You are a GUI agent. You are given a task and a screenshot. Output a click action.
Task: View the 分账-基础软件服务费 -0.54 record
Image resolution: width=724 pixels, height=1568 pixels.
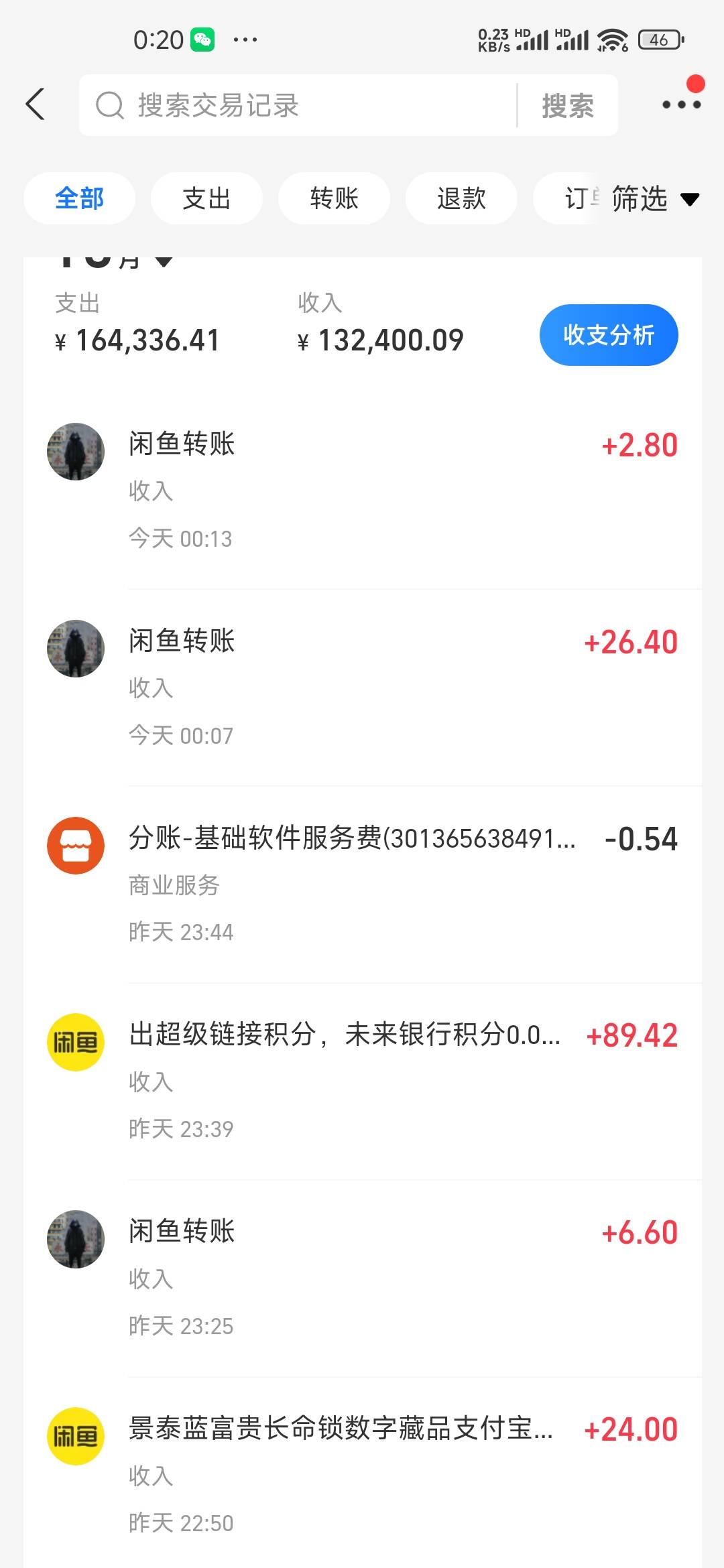coord(362,885)
